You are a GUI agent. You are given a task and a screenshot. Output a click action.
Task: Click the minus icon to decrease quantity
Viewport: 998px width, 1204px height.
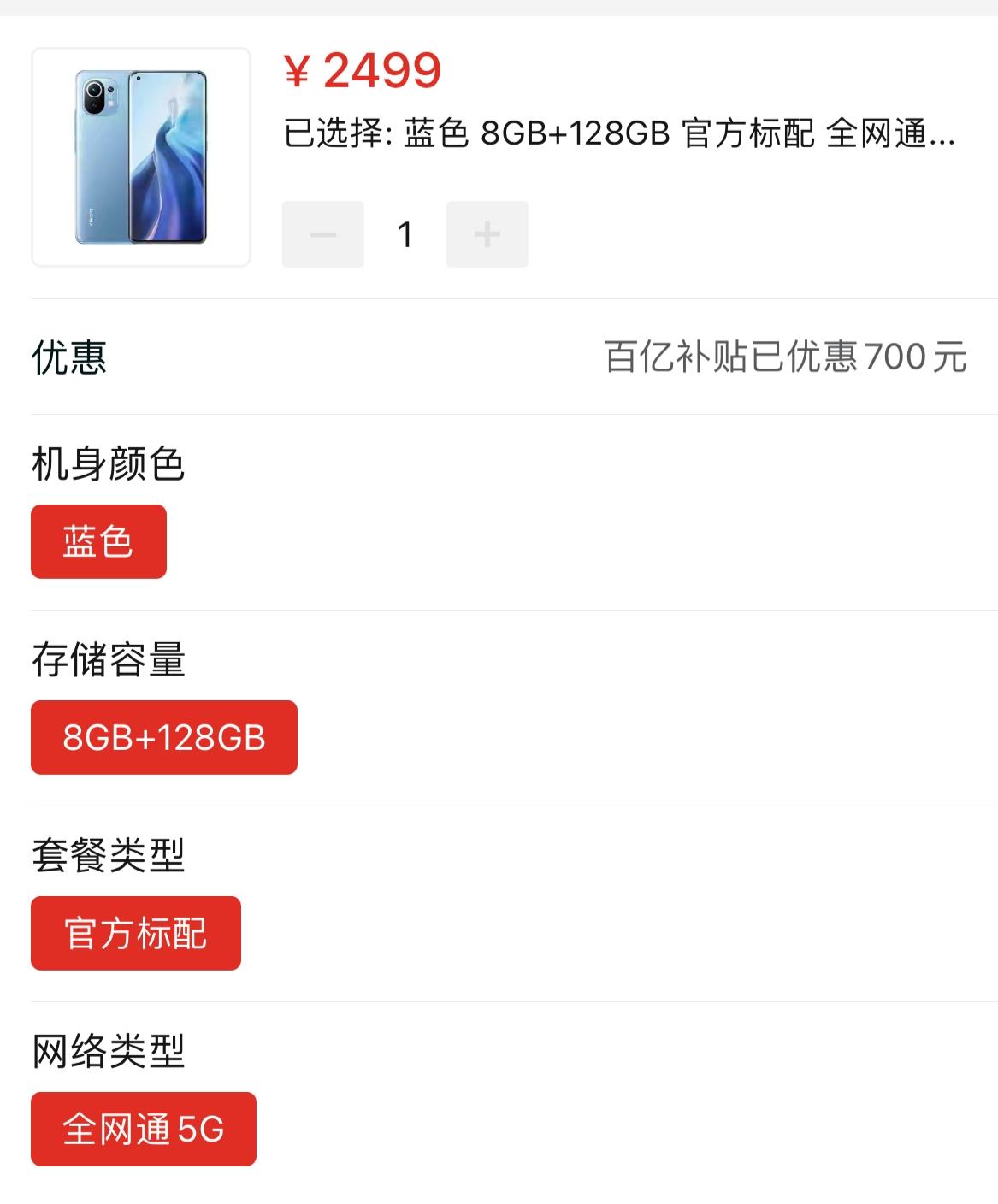[x=322, y=233]
